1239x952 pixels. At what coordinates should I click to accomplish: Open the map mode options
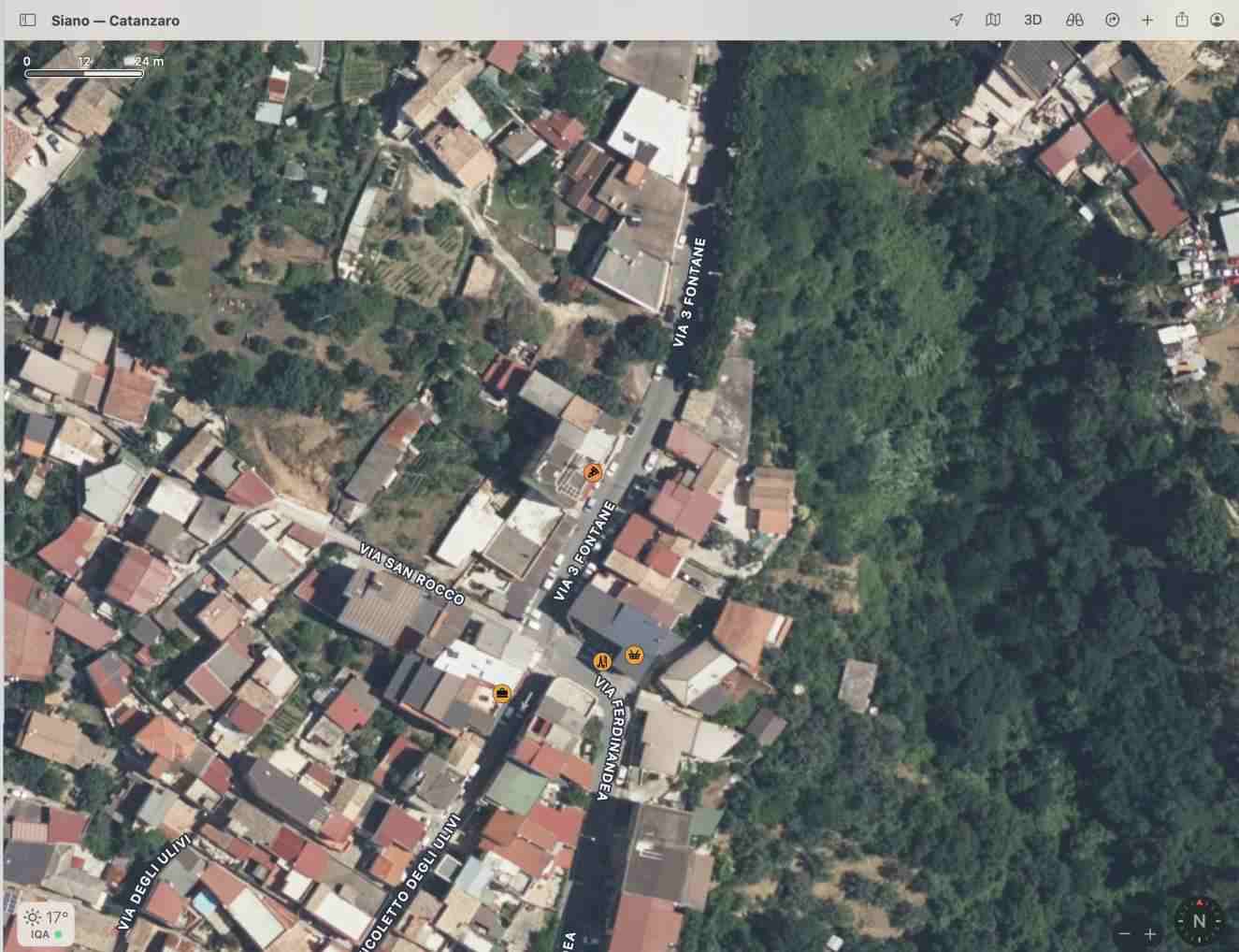click(x=993, y=20)
